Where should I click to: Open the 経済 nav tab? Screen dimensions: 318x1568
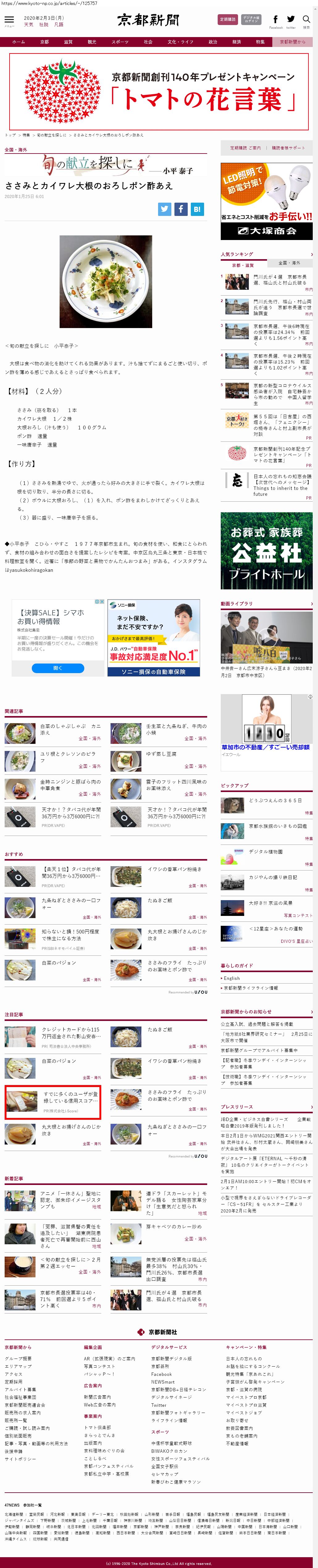tap(236, 42)
